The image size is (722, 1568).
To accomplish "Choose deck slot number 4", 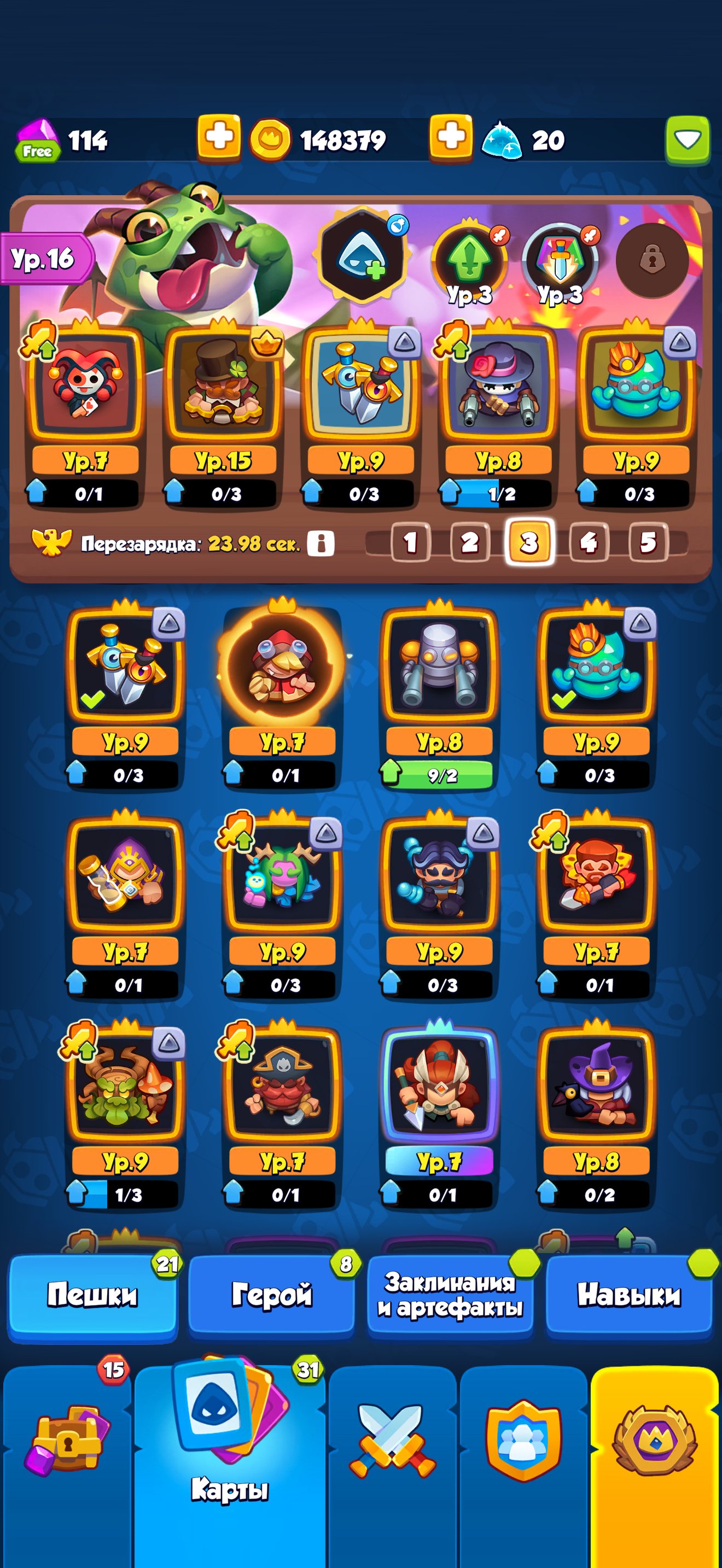I will tap(588, 542).
